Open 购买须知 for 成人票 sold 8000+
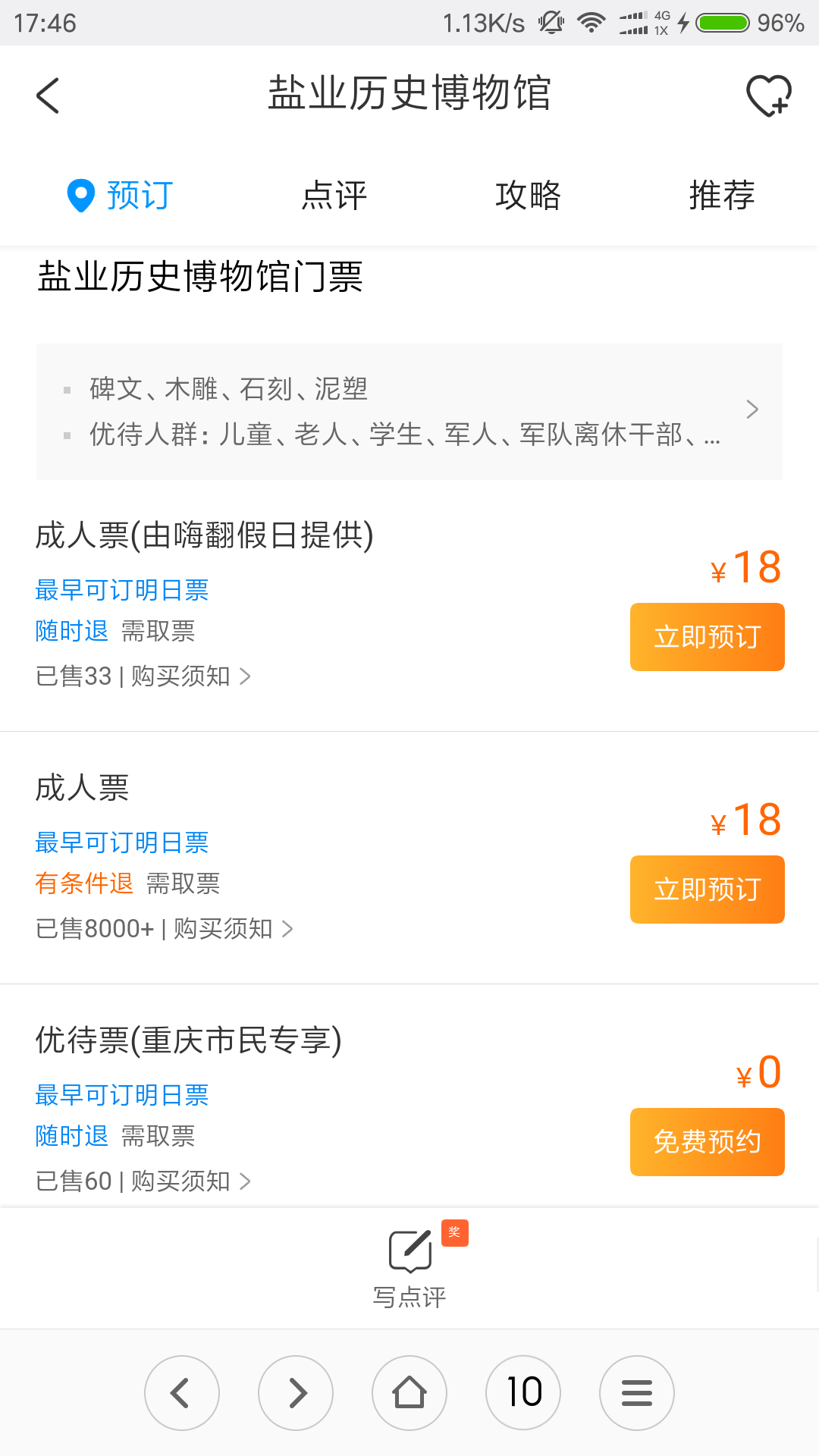This screenshot has width=819, height=1456. pos(232,928)
